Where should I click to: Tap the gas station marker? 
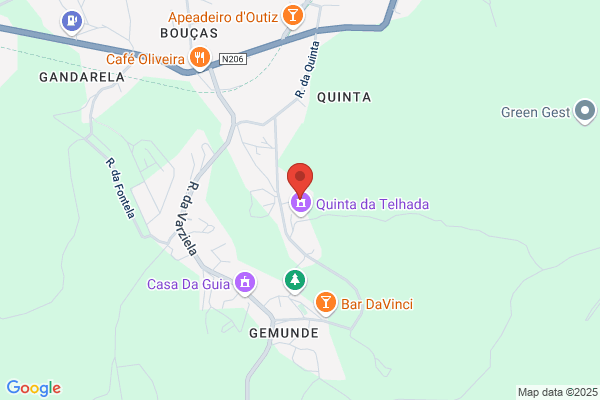click(72, 22)
